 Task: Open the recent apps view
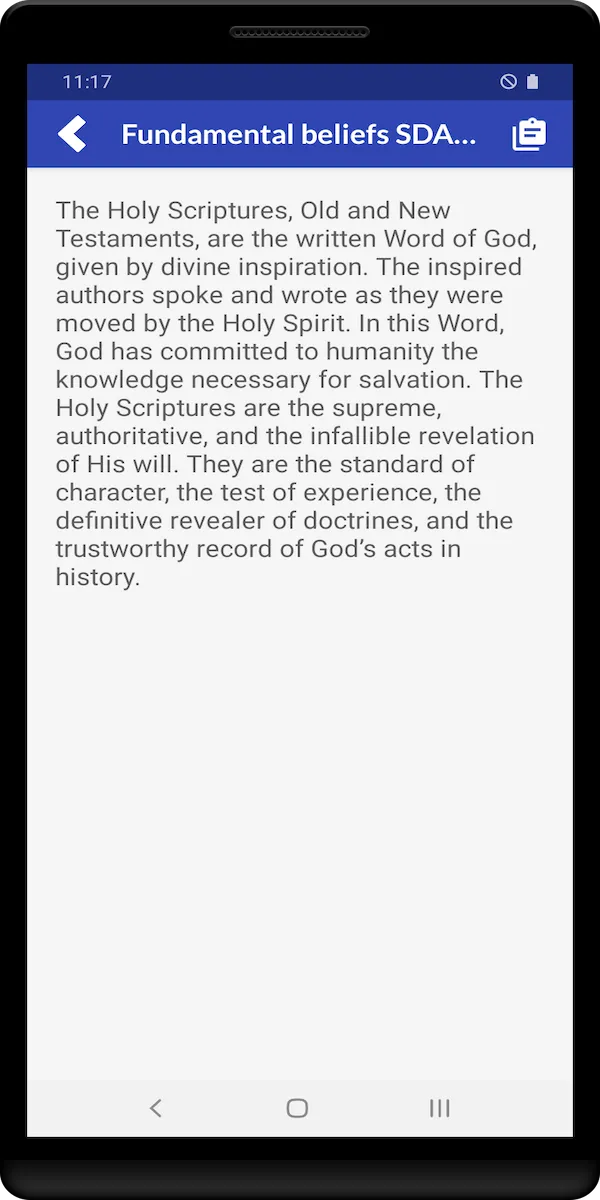(x=439, y=1107)
